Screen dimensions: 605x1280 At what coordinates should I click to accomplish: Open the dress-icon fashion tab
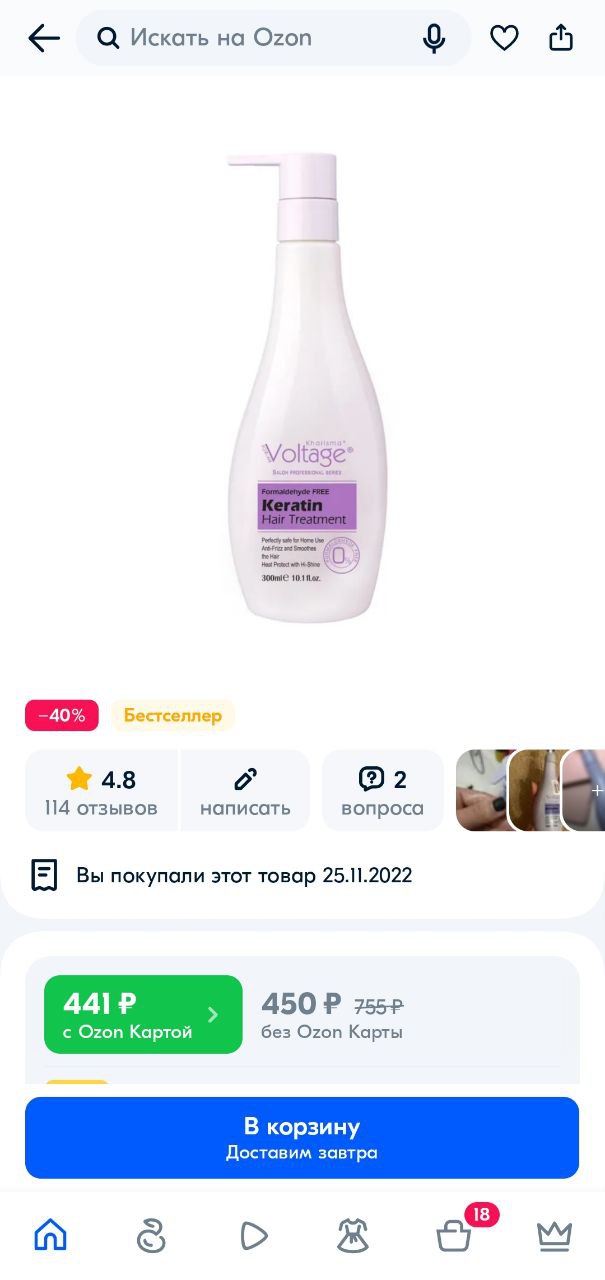pos(352,1237)
